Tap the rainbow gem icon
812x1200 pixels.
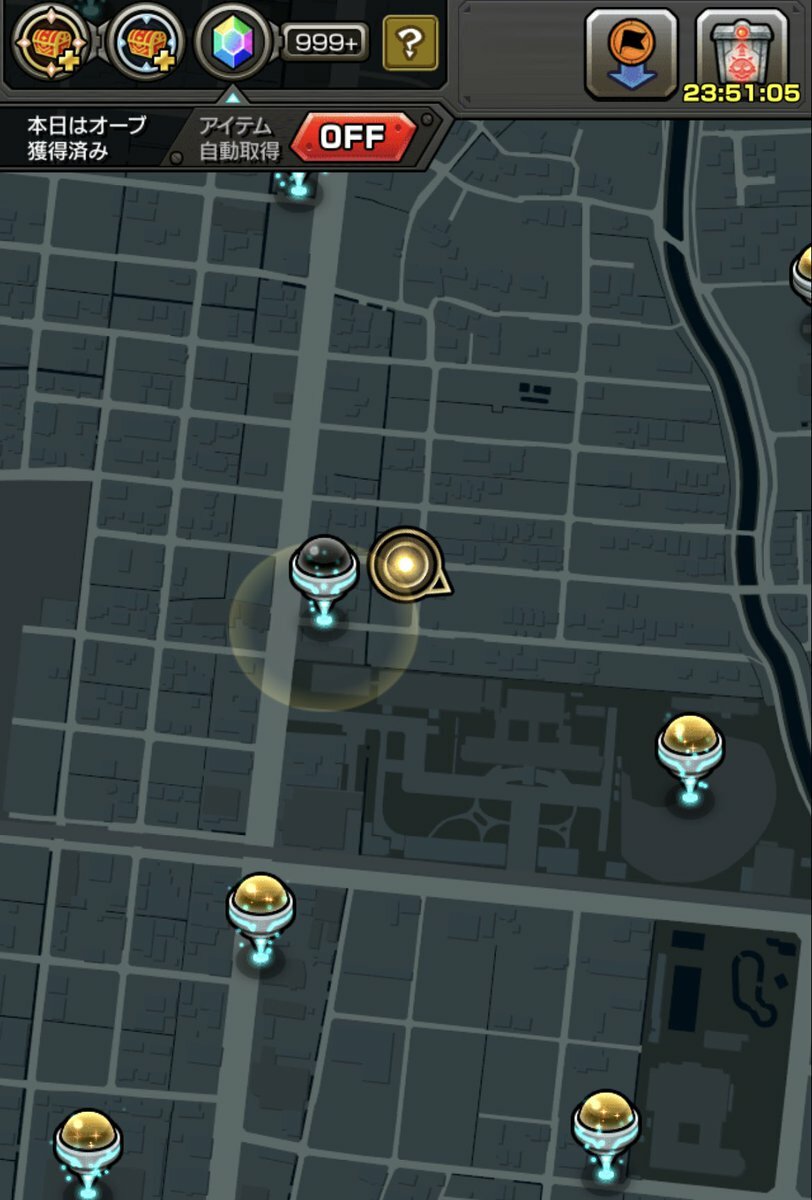tap(232, 42)
